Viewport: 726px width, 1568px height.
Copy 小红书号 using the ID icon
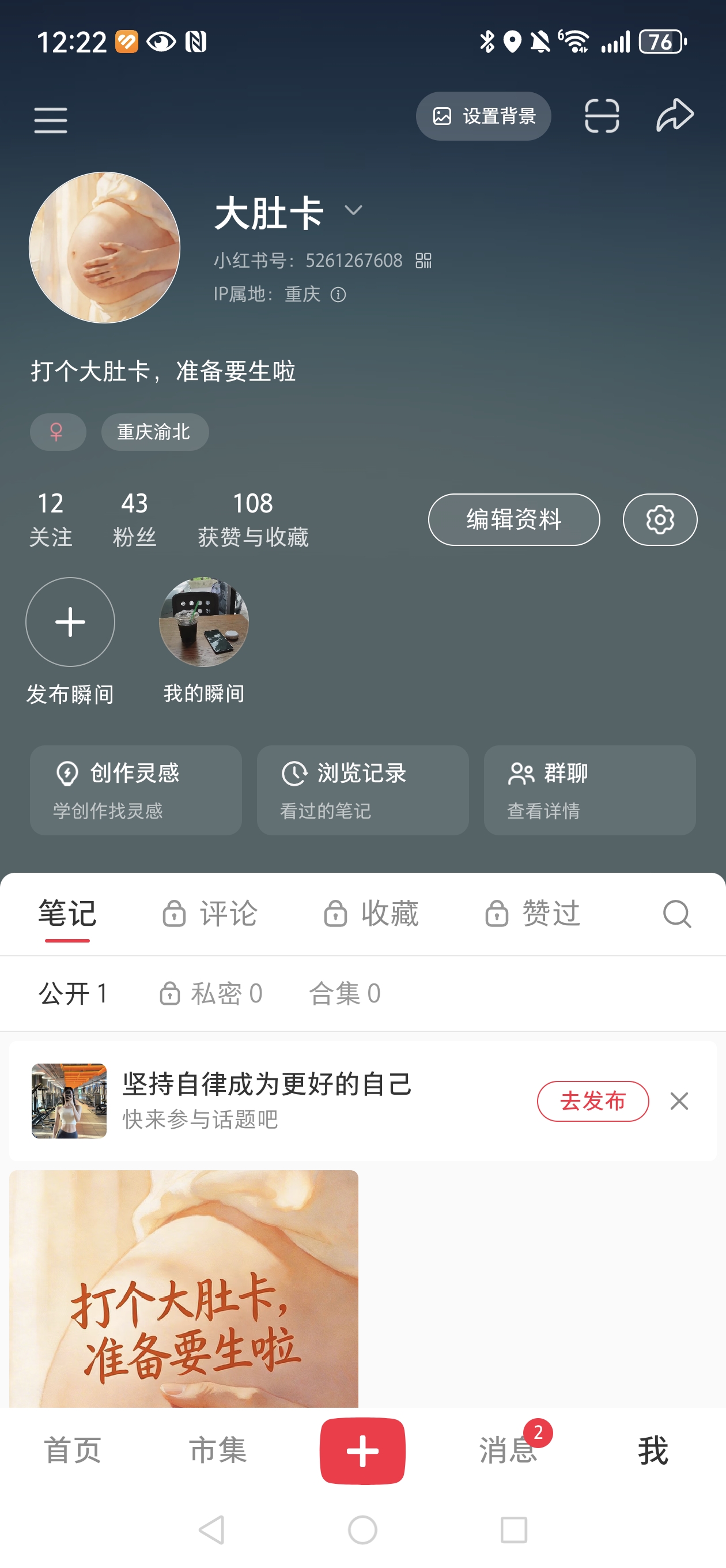tap(423, 260)
